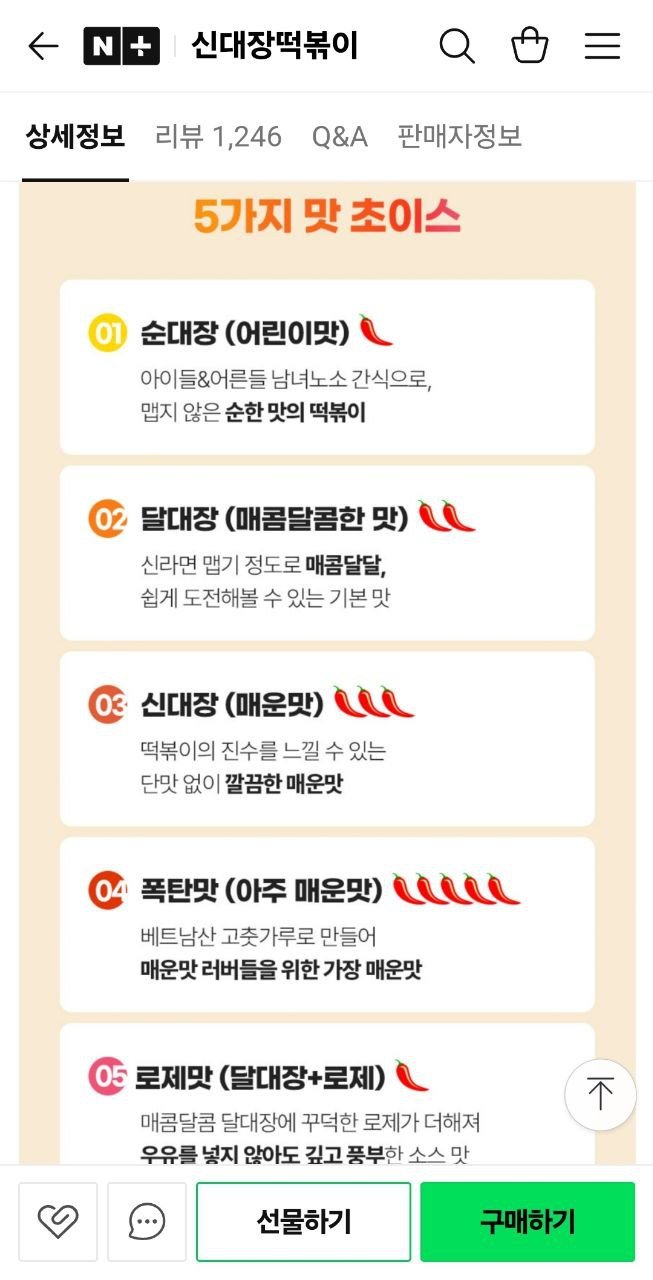Open chat inquiry with speech bubble icon
The height and width of the screenshot is (1280, 653).
click(x=147, y=1221)
